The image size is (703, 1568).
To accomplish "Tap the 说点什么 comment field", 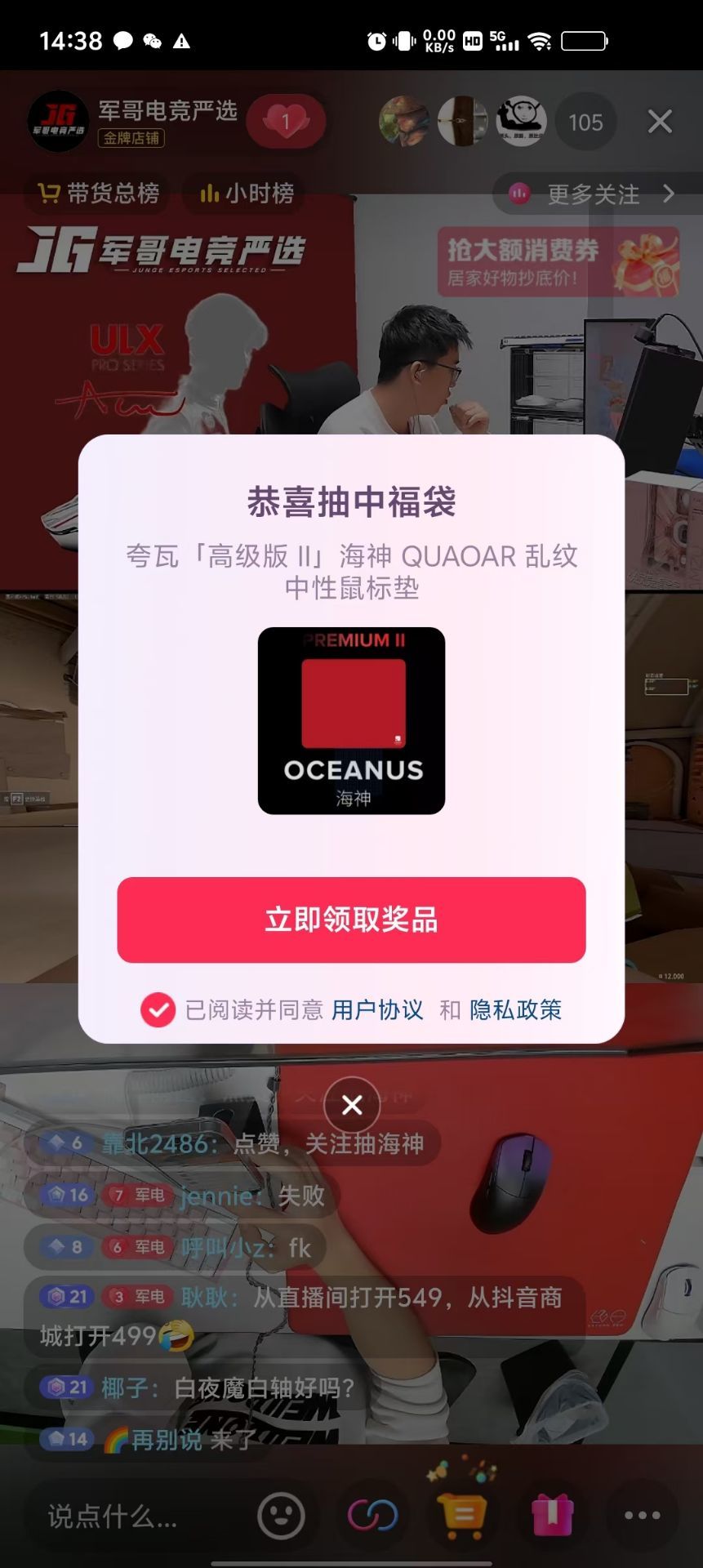I will point(113,1517).
